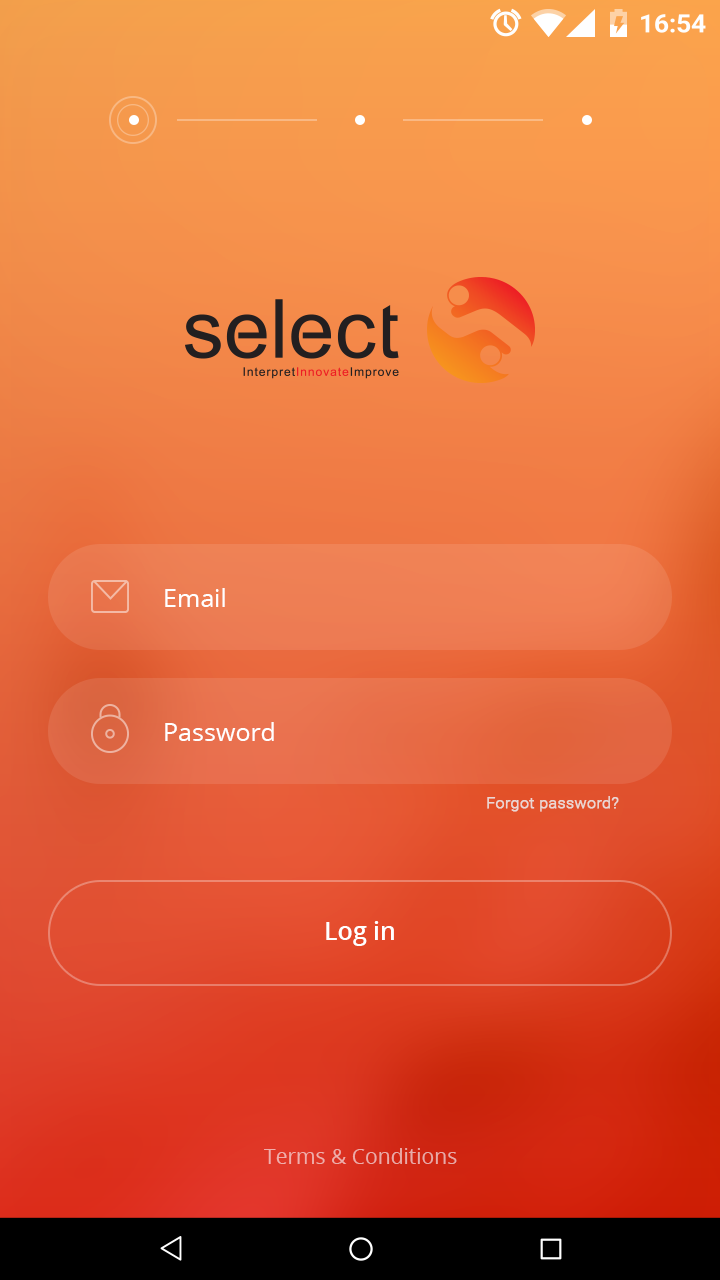The image size is (720, 1280).
Task: Open the Forgot password link
Action: (552, 803)
